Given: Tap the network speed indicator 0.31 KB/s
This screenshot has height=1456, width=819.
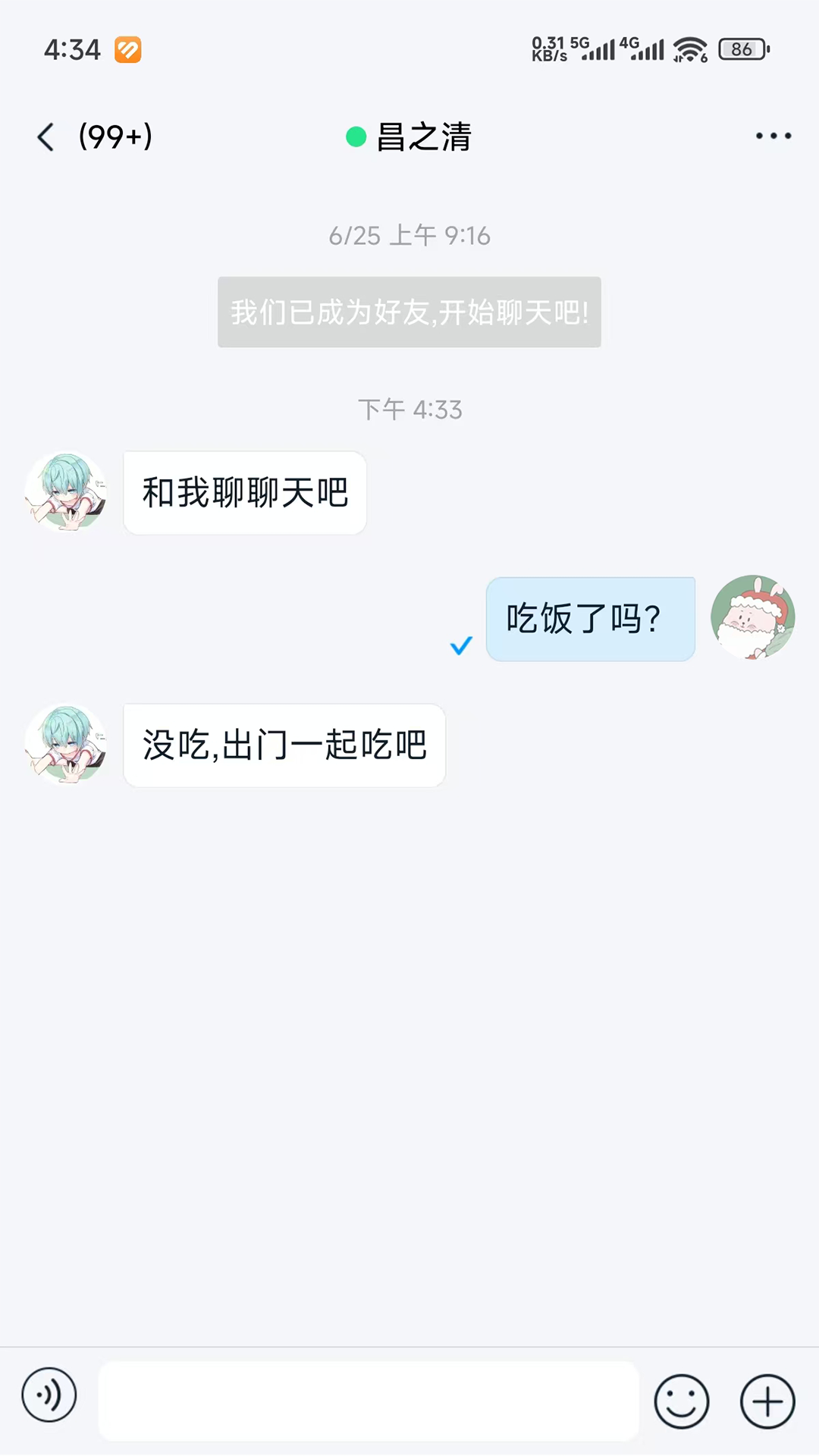Looking at the screenshot, I should pos(550,49).
